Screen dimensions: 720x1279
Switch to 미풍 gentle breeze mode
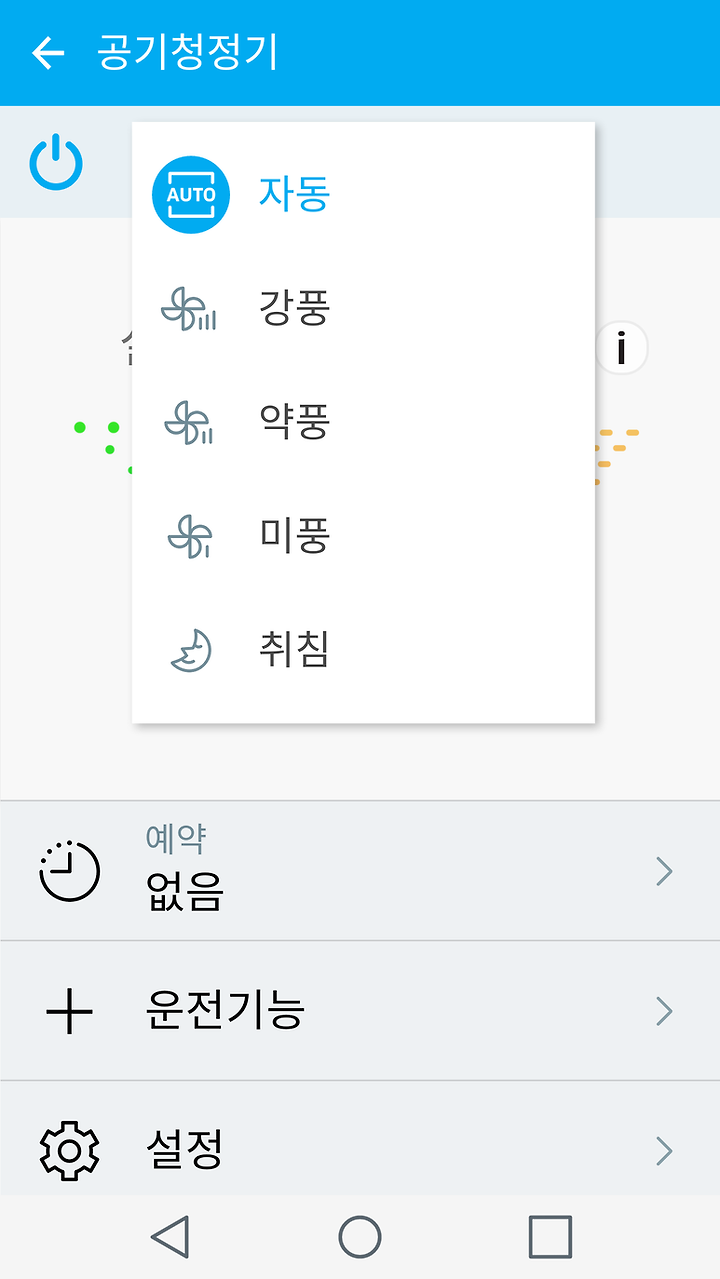363,536
